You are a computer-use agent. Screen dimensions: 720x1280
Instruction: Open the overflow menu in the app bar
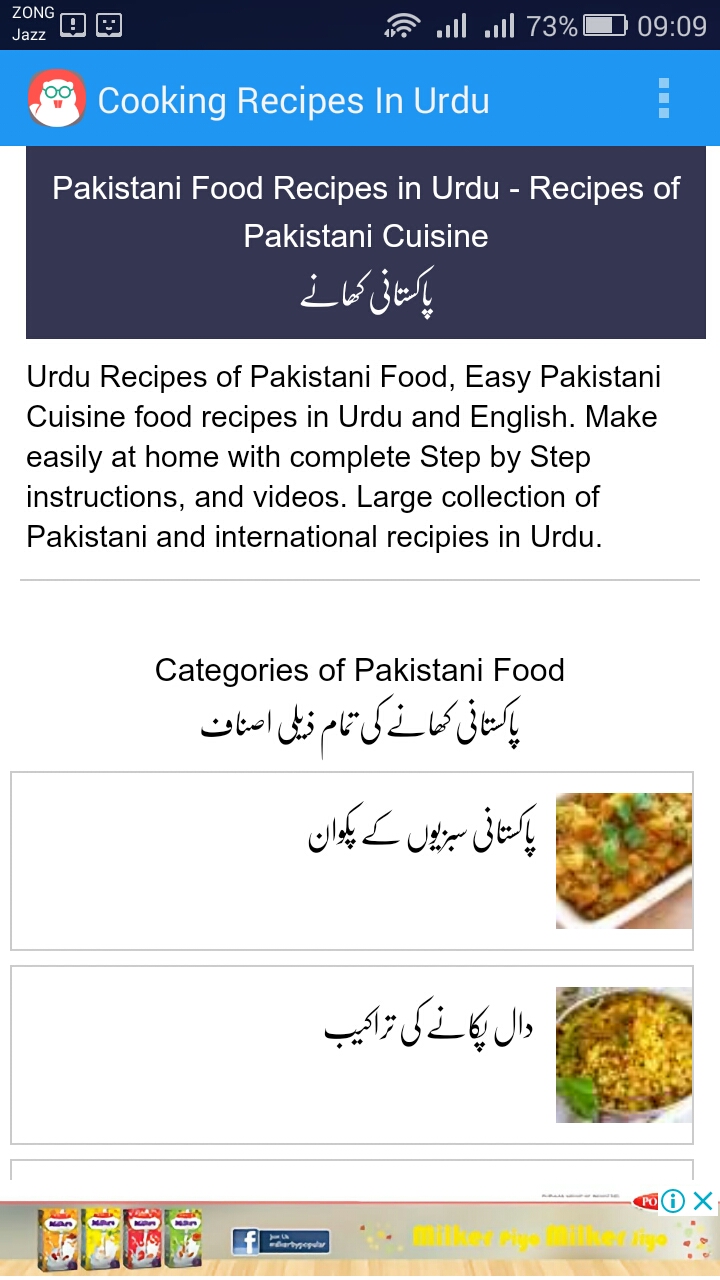664,99
